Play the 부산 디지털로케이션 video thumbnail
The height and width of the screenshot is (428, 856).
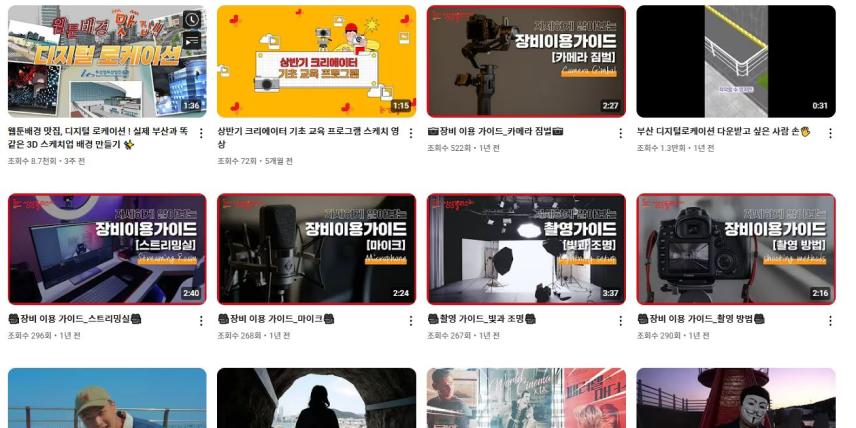tap(735, 61)
